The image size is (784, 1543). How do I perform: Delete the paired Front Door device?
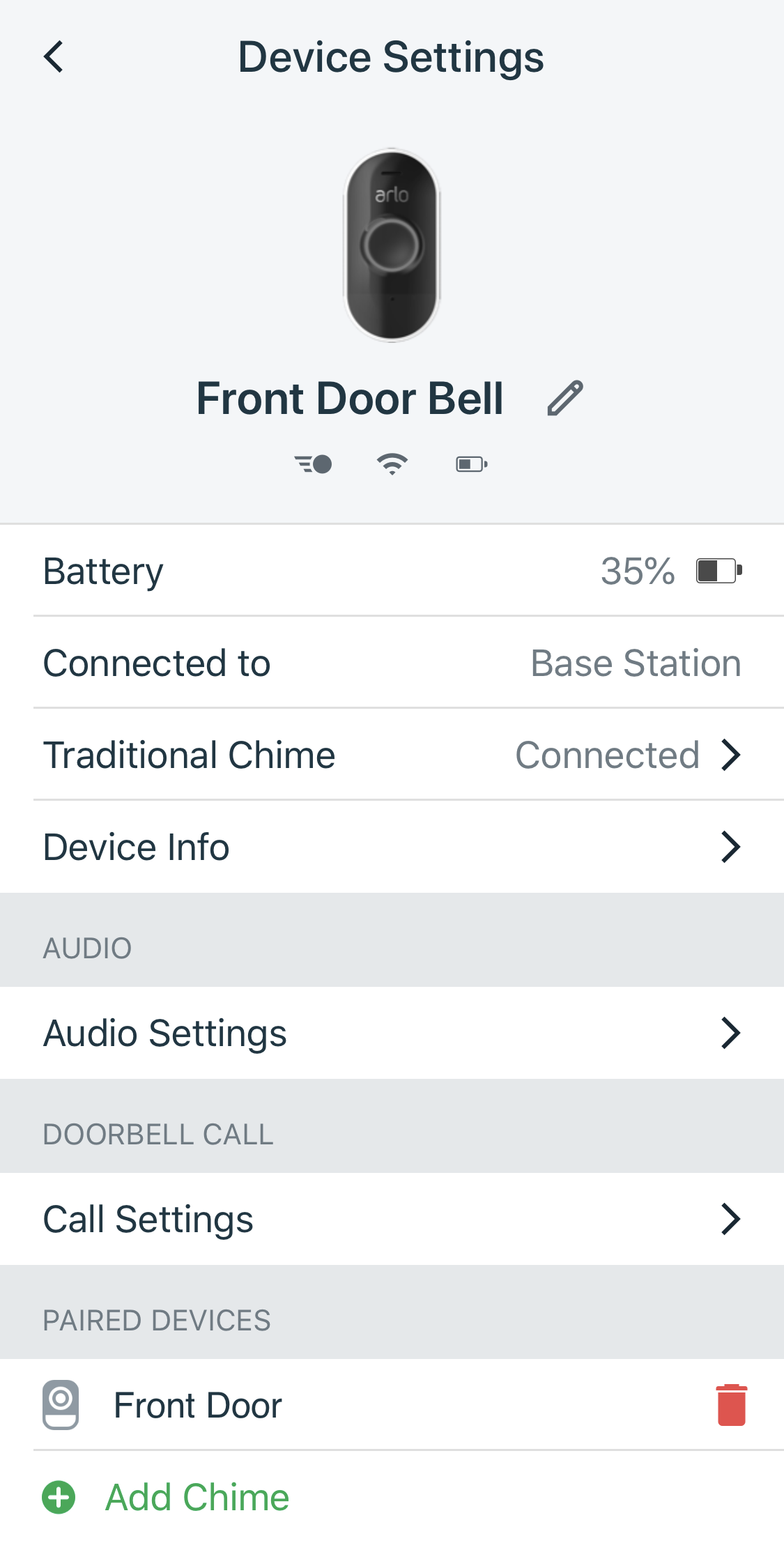tap(731, 1405)
